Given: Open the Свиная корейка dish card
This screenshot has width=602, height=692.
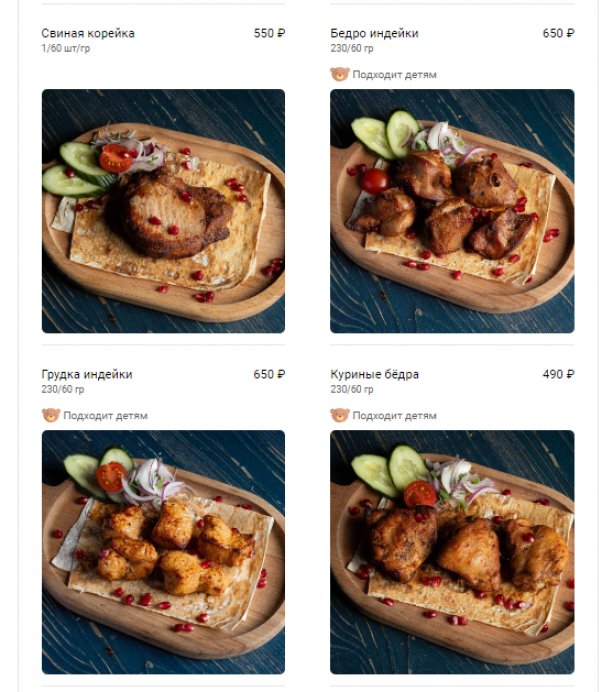Looking at the screenshot, I should click(163, 211).
